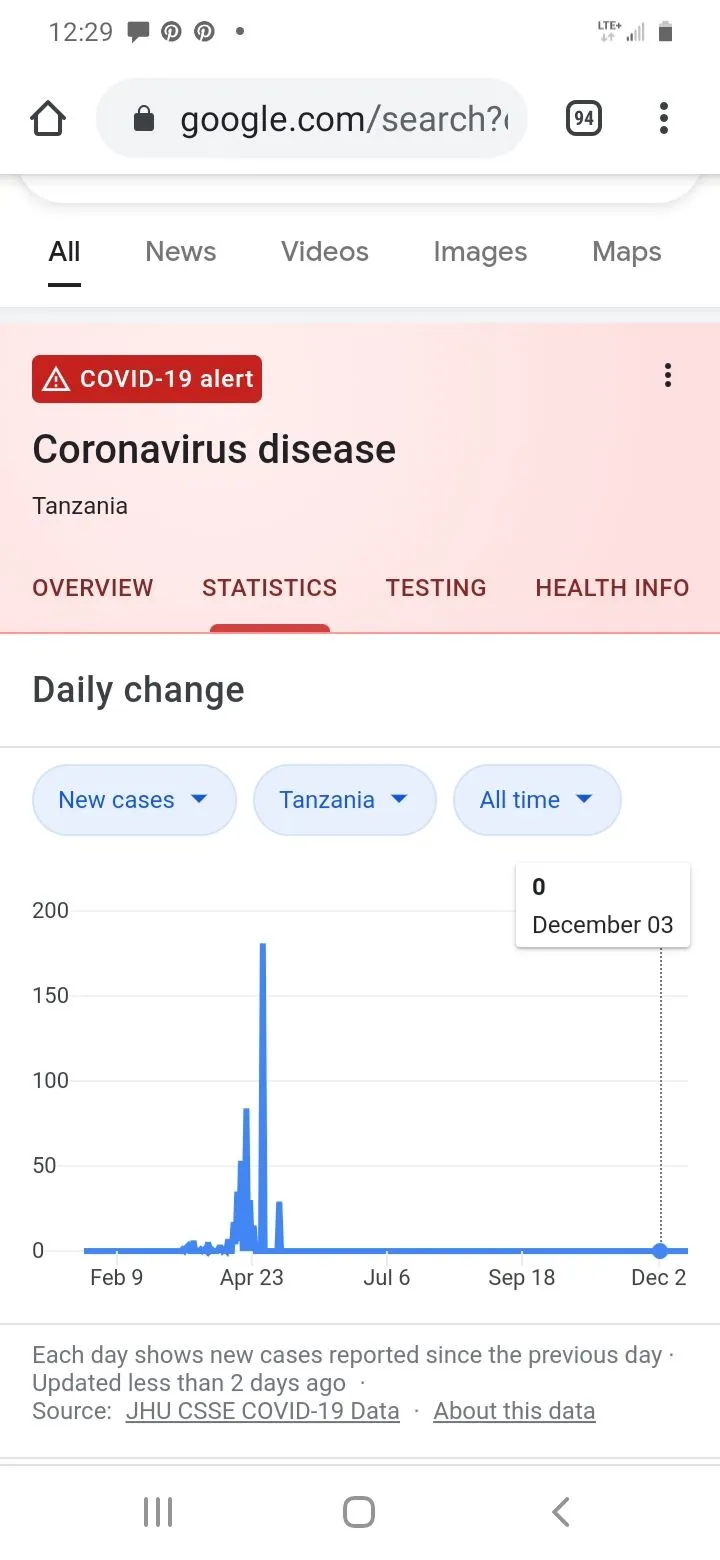The image size is (720, 1560).
Task: Switch to the Videos search tab
Action: tap(324, 252)
